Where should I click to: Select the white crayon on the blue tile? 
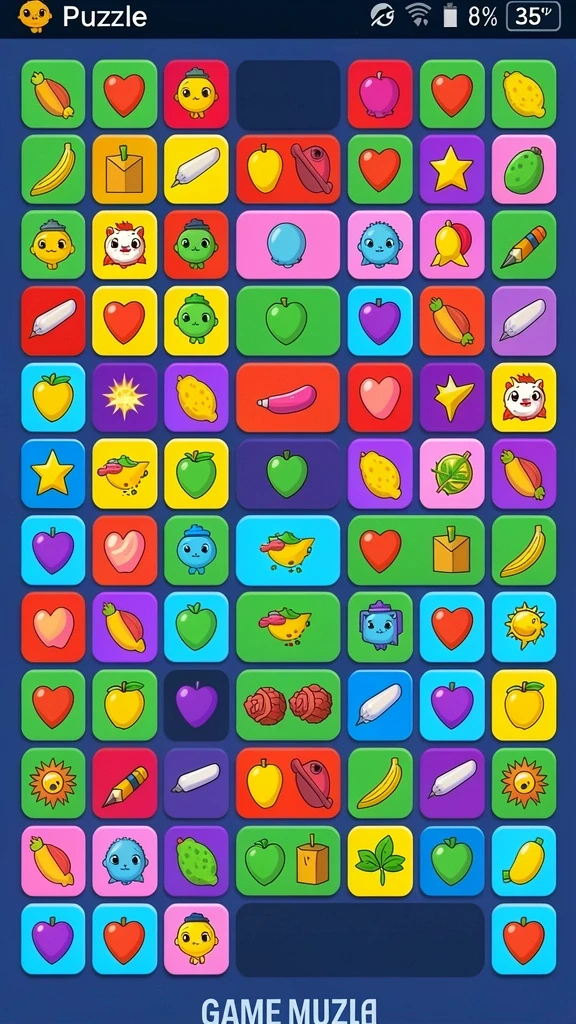coord(379,705)
